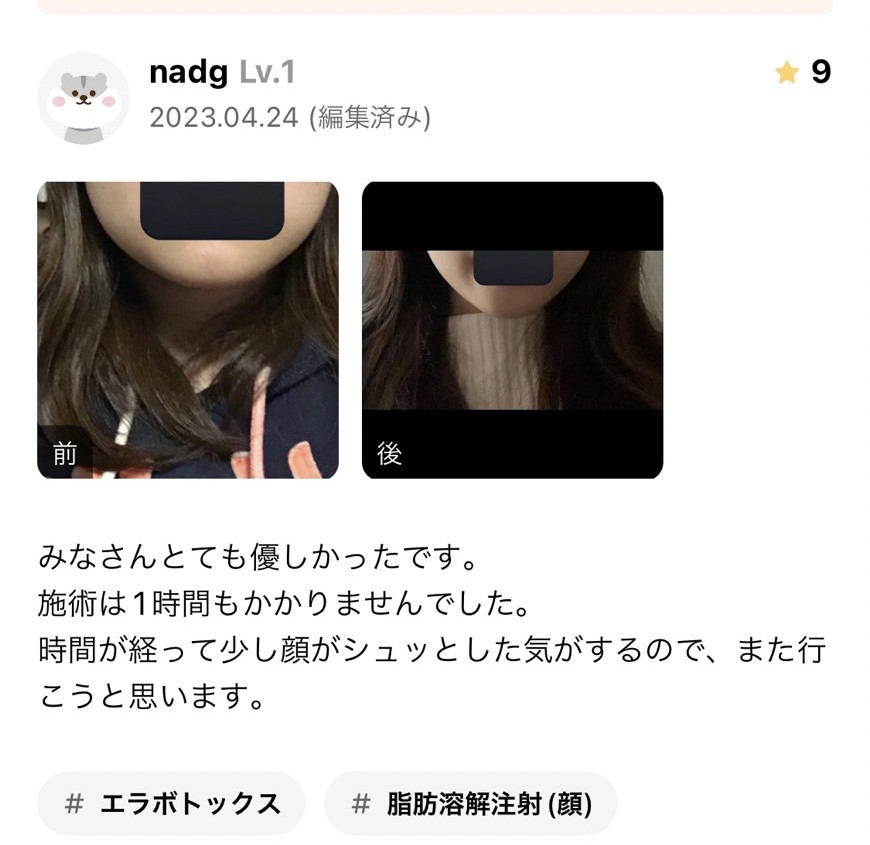Viewport: 870px width, 845px height.
Task: View the 前 (before) photo
Action: click(188, 330)
